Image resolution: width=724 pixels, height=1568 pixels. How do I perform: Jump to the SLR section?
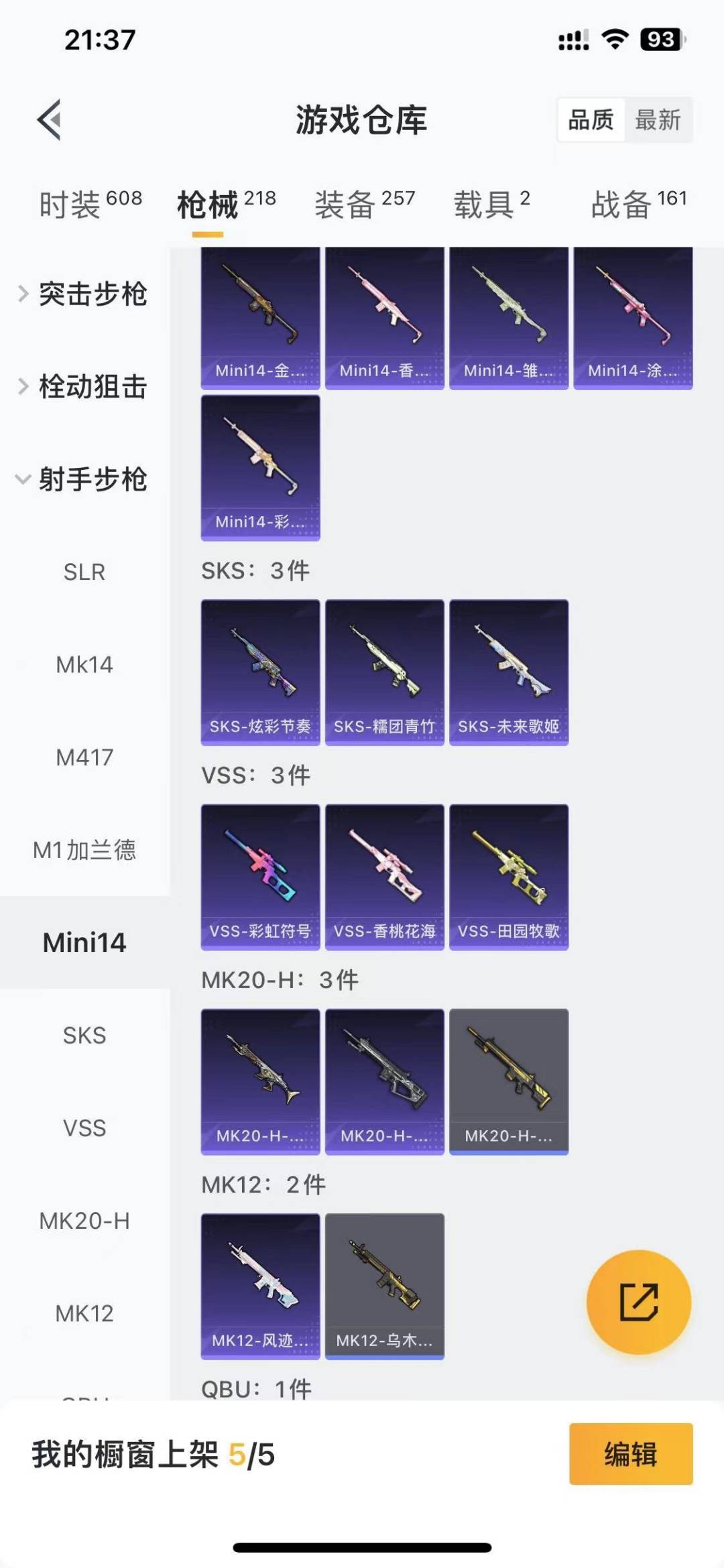84,572
